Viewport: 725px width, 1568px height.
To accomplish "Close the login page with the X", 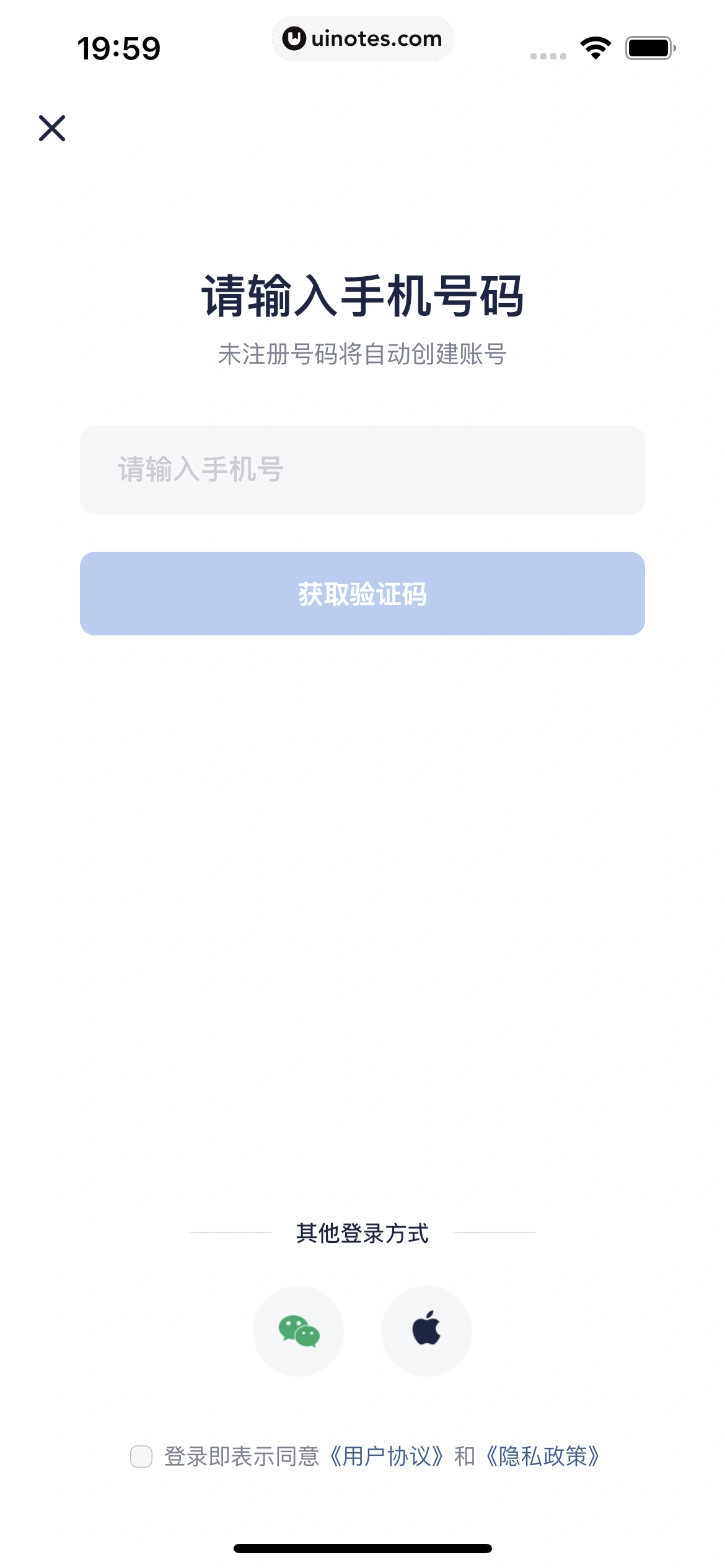I will coord(53,129).
